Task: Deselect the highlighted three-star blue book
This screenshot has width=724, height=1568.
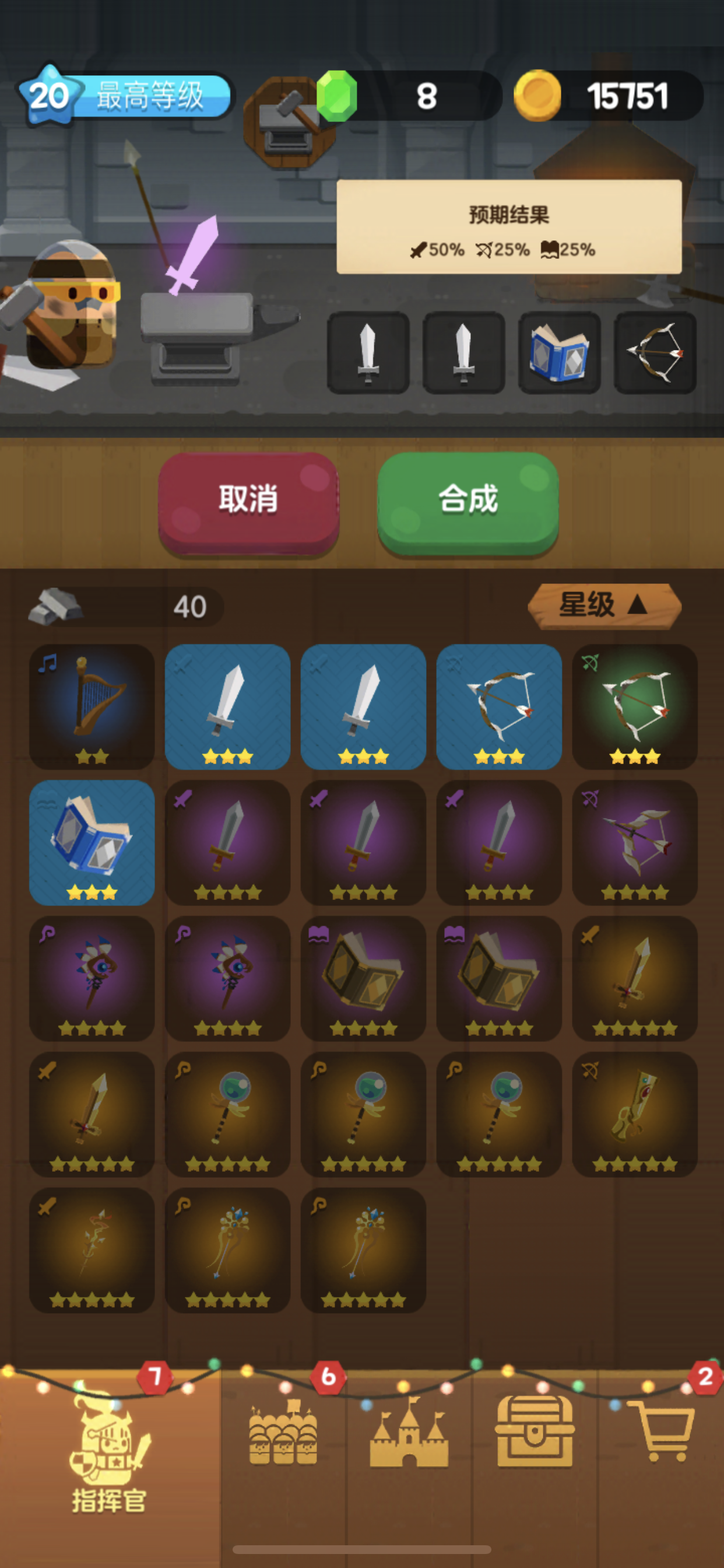Action: [x=92, y=842]
